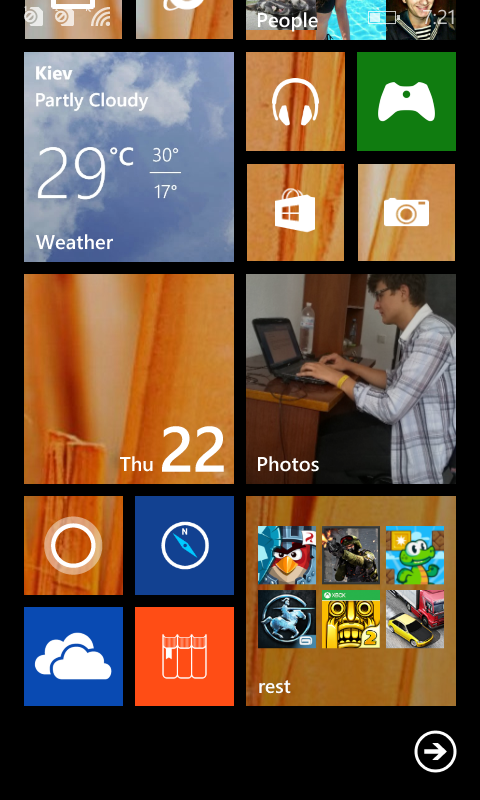Open the Store tile
The height and width of the screenshot is (800, 480).
[x=295, y=212]
